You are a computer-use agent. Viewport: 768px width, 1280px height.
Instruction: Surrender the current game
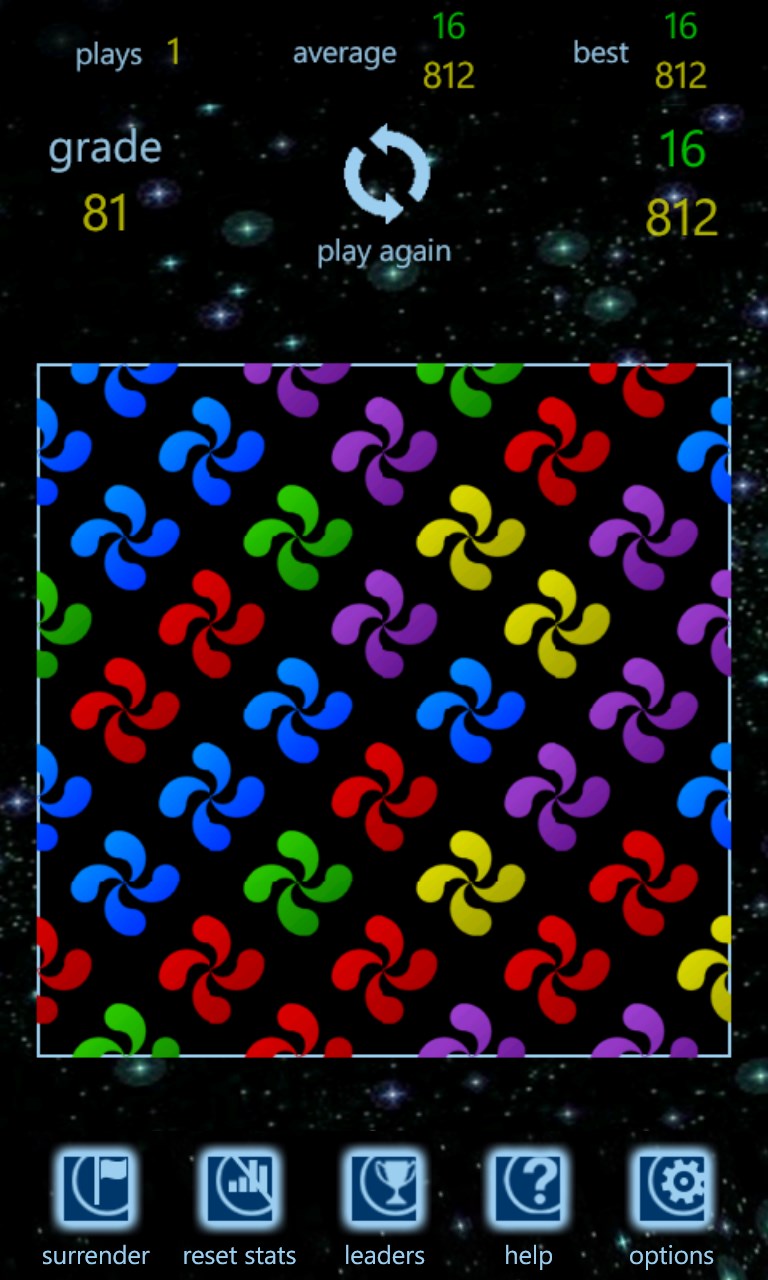pyautogui.click(x=97, y=1188)
